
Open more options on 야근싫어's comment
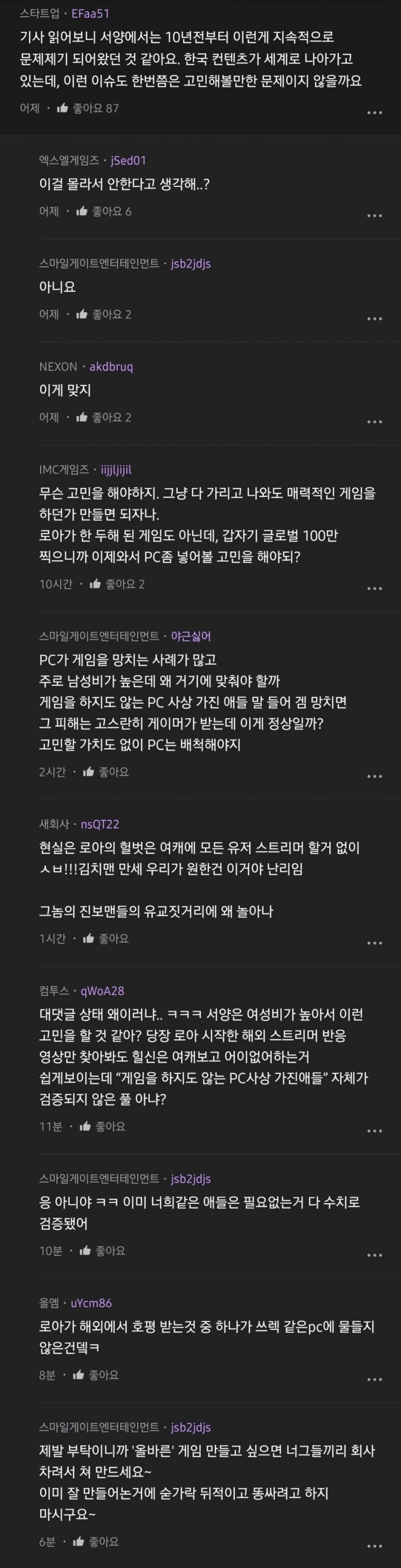375,776
